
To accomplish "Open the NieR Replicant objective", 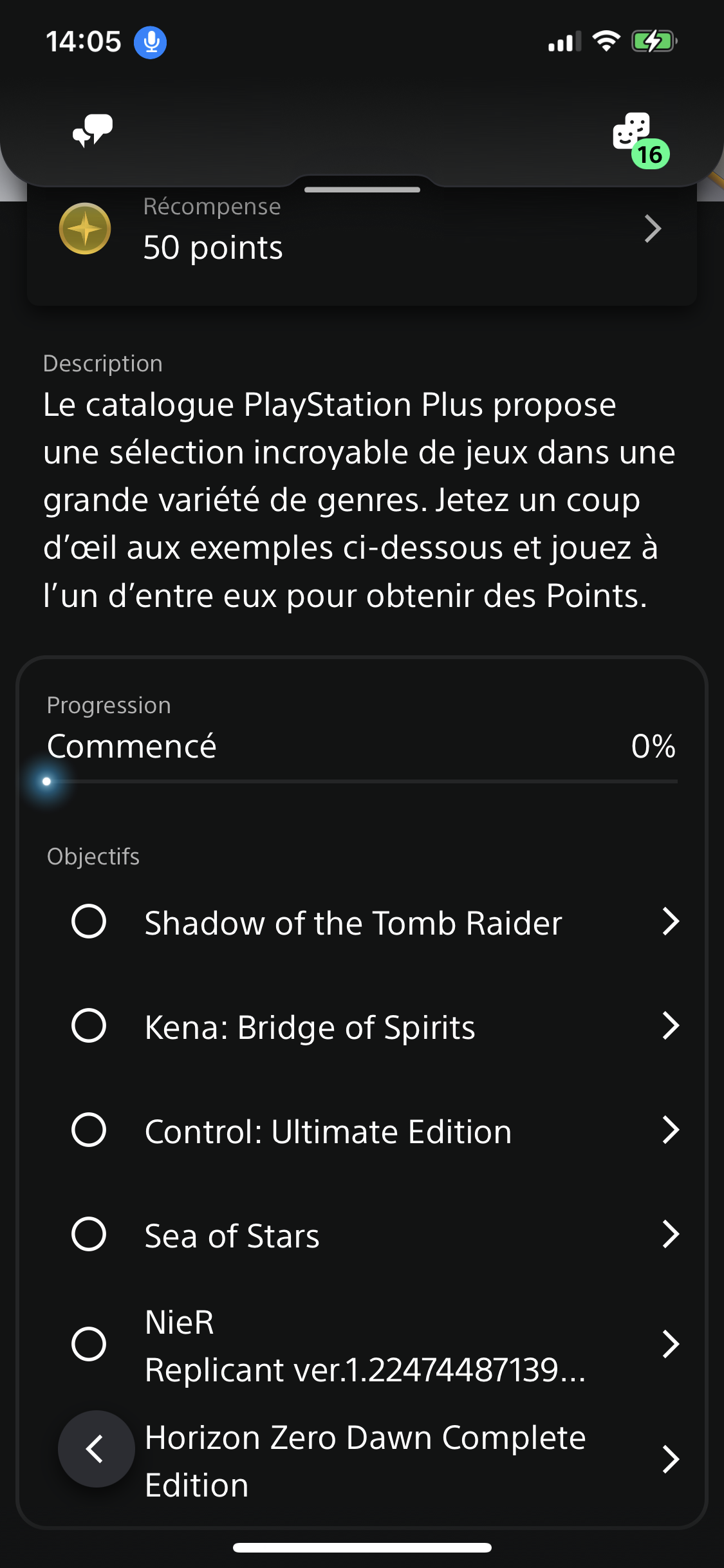I will (376, 1345).
